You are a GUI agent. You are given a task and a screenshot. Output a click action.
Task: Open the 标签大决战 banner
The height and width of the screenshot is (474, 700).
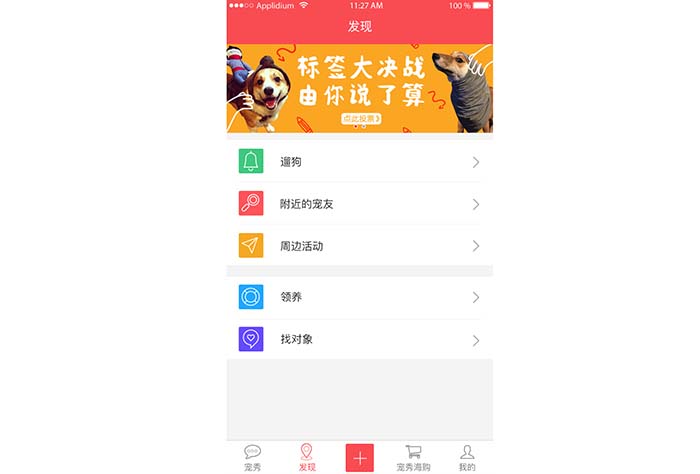(x=360, y=88)
